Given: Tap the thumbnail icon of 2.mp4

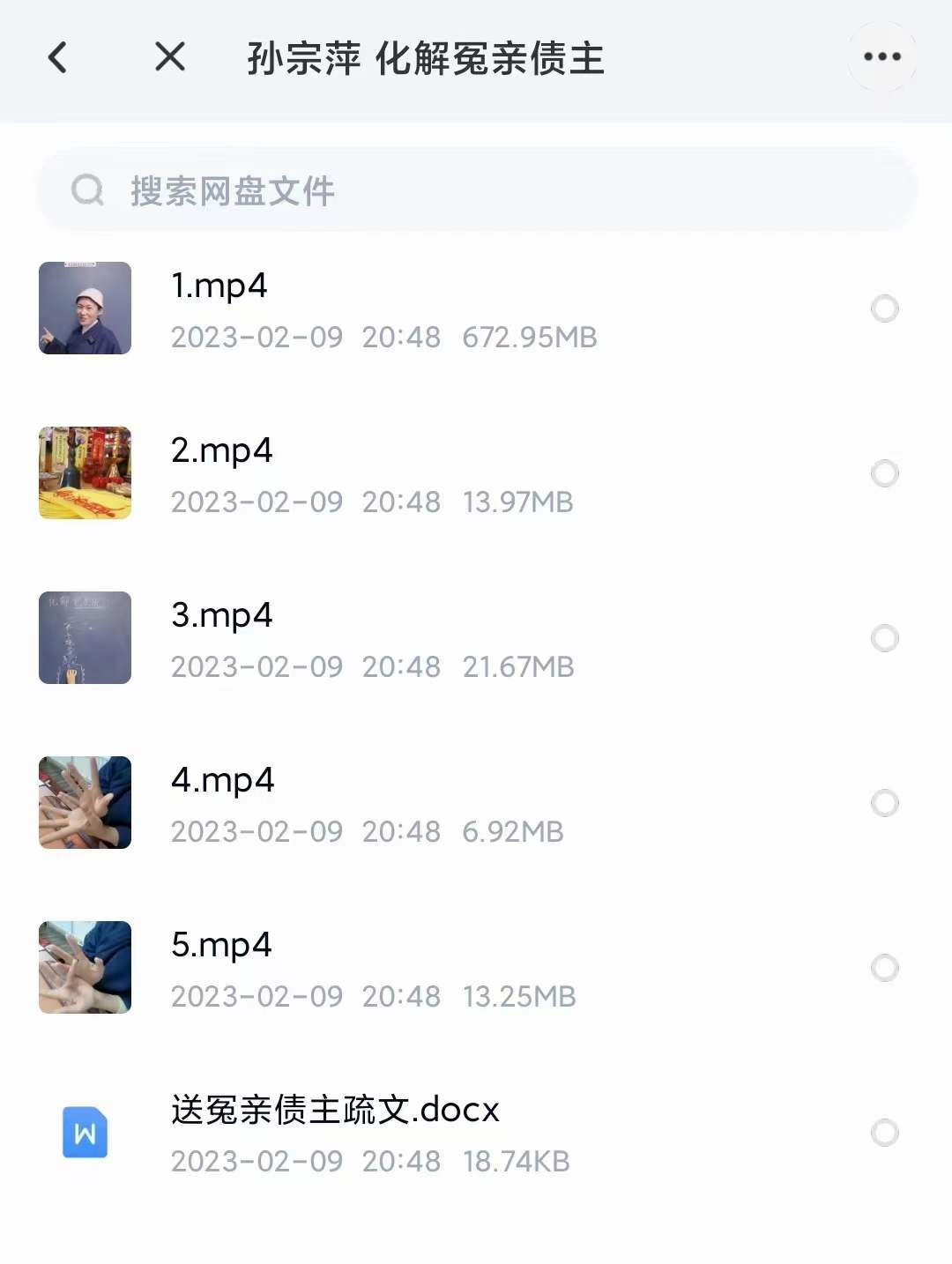Looking at the screenshot, I should point(84,473).
